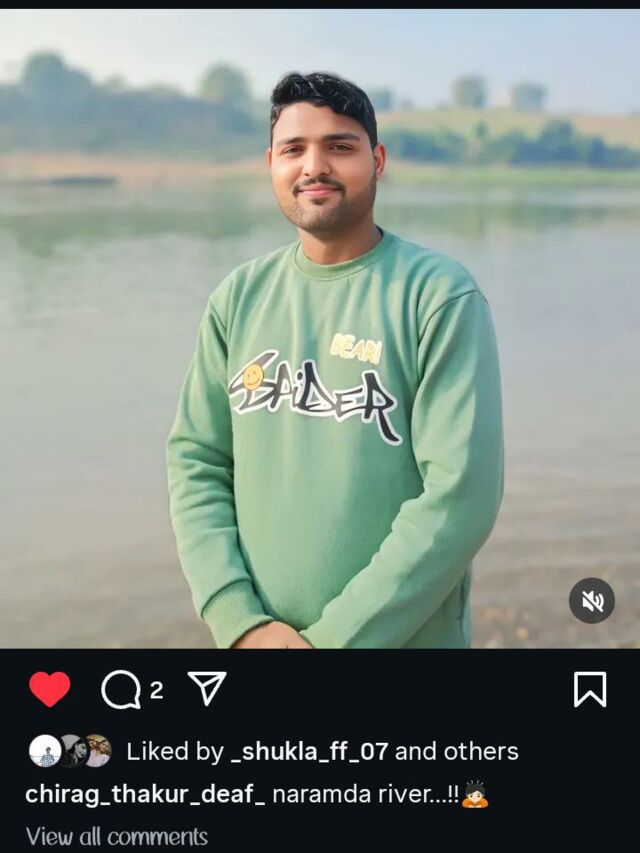Share the post with the paper plane icon
The height and width of the screenshot is (853, 640).
pyautogui.click(x=207, y=688)
